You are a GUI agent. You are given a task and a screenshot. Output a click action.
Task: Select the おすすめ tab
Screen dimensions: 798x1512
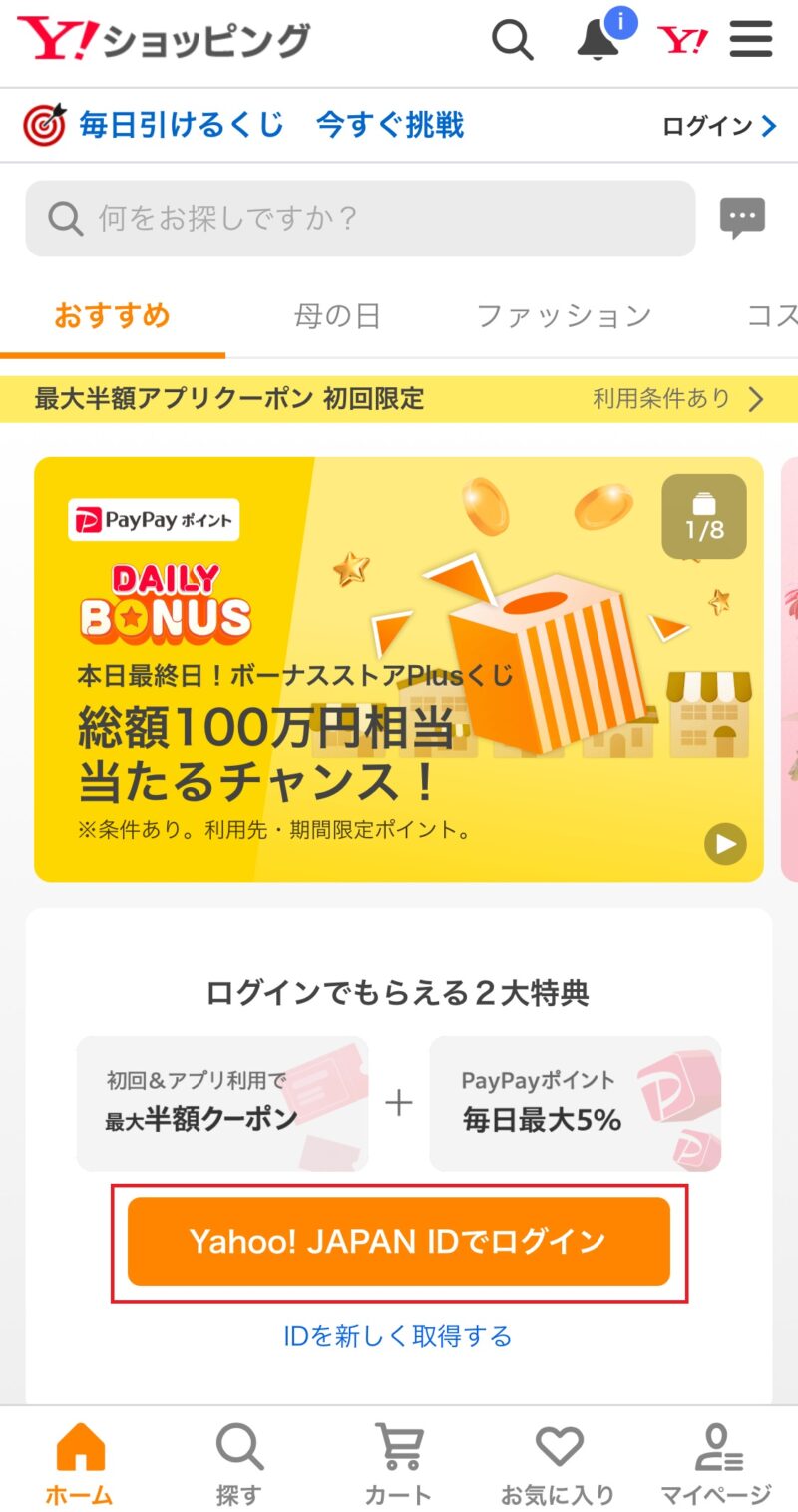112,317
